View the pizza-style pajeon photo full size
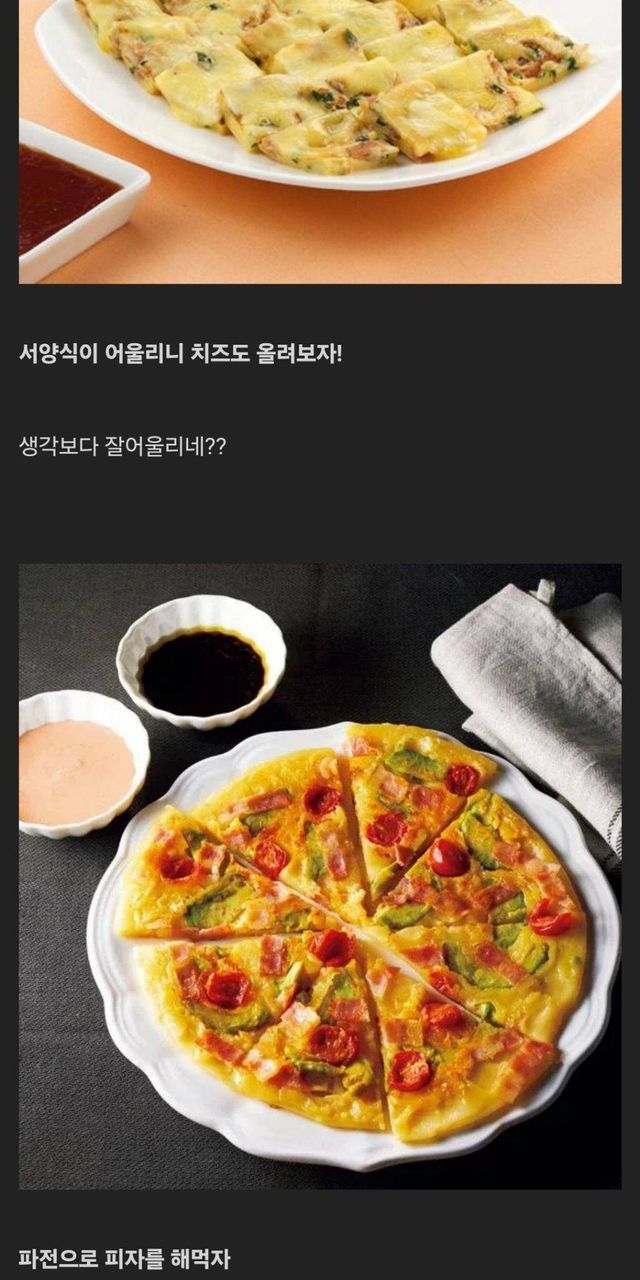The width and height of the screenshot is (640, 1280). coord(320,876)
